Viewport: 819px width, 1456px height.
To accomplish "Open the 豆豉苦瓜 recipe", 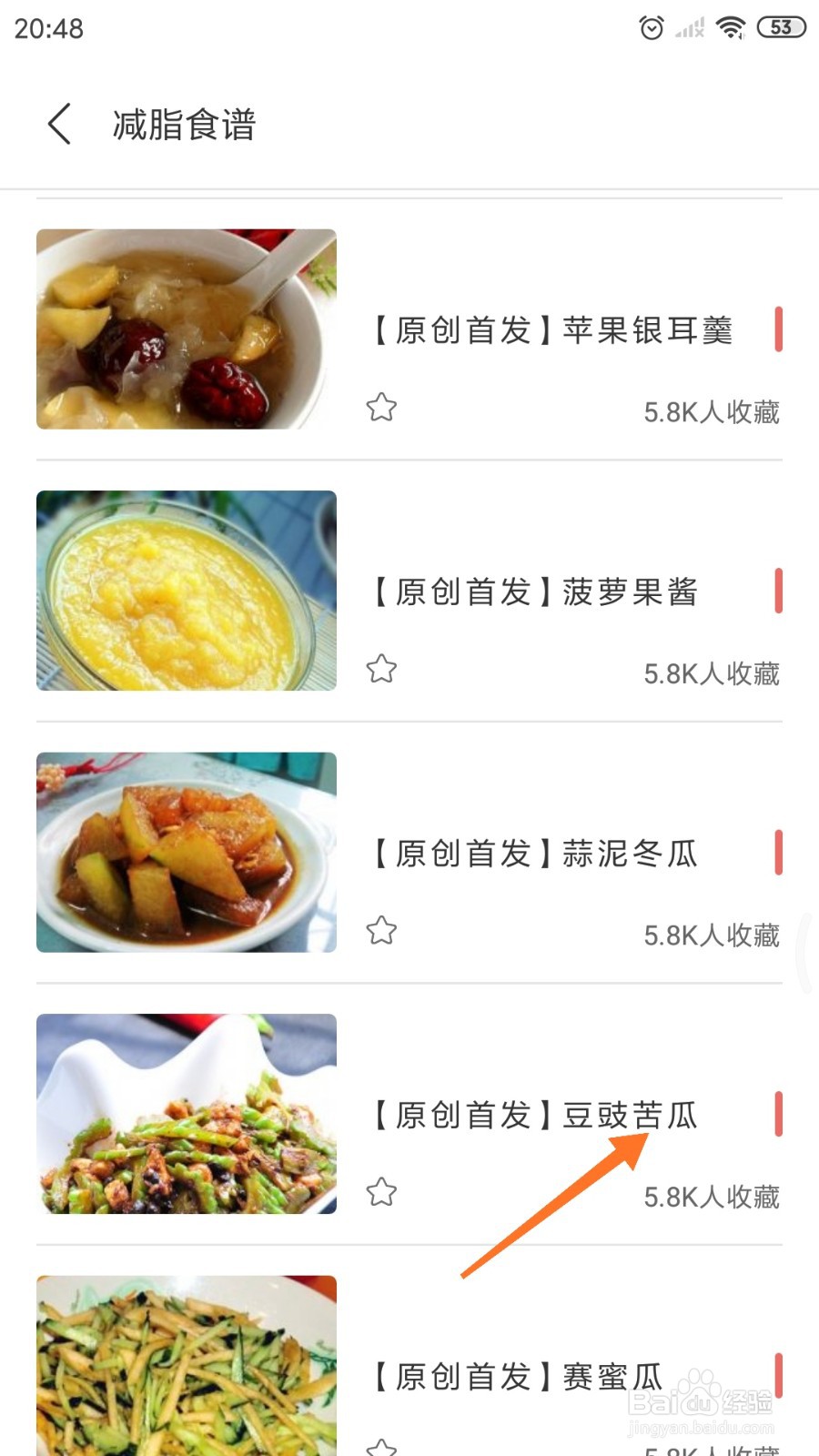I will [535, 1116].
